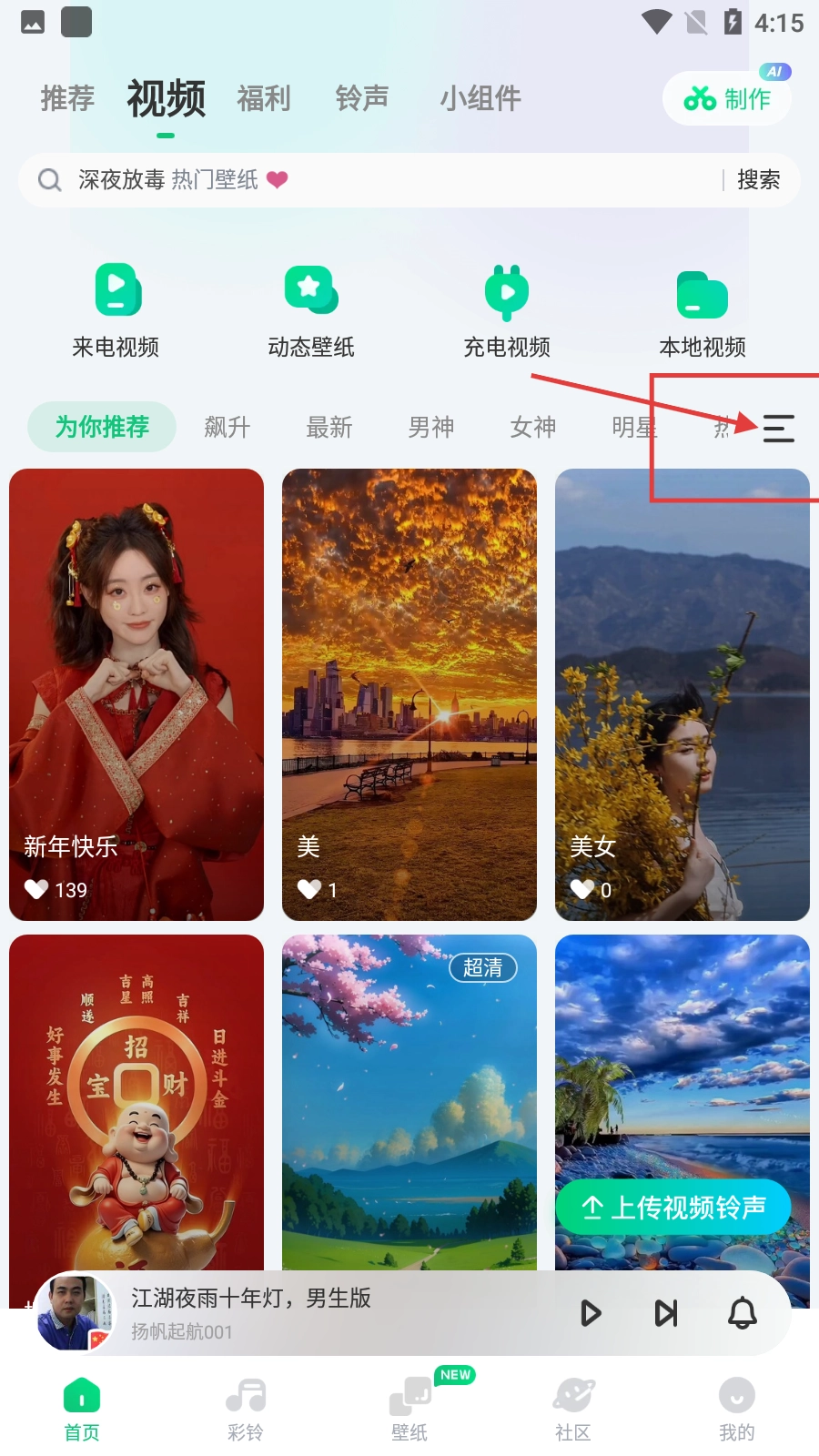Open the 新年快乐 video thumbnail

click(136, 693)
